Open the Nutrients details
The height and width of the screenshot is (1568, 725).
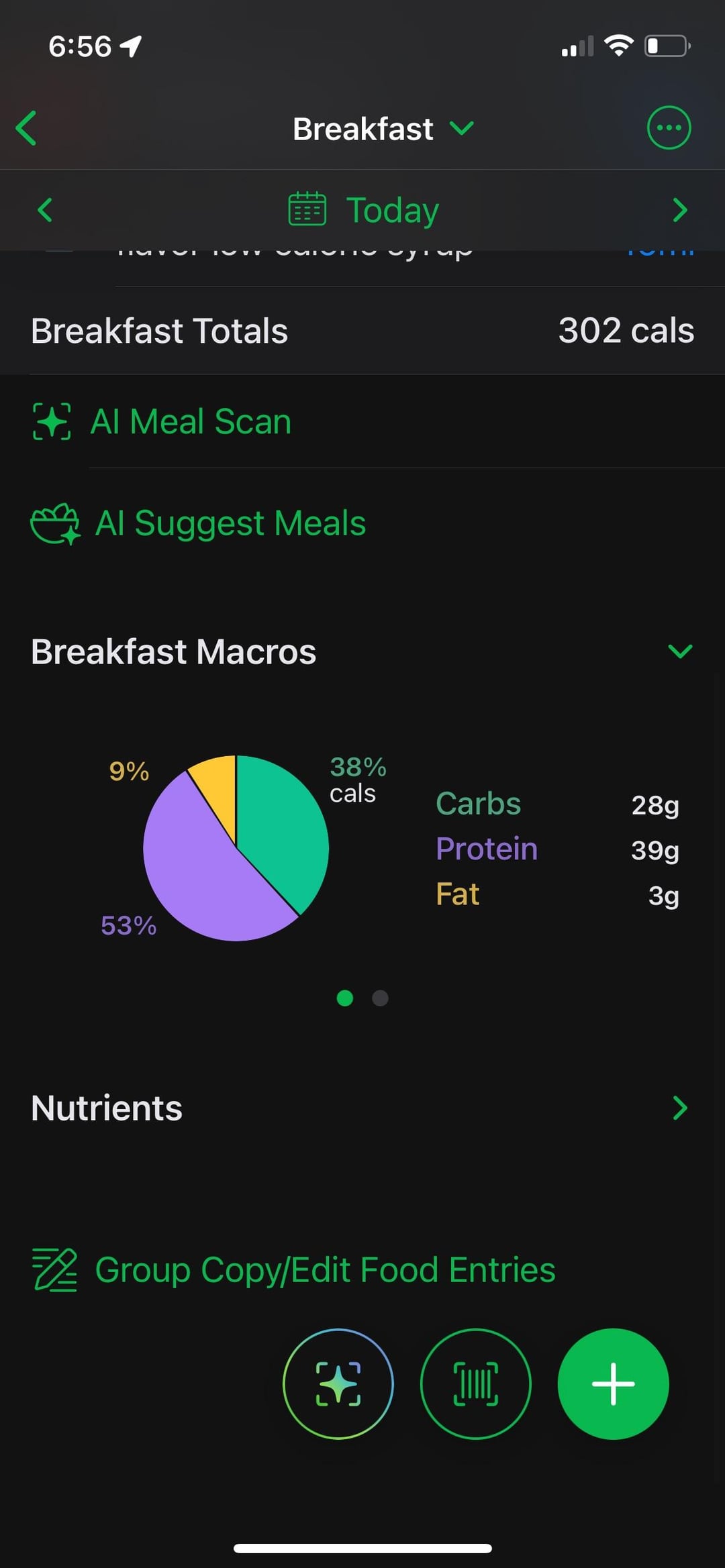point(679,1108)
